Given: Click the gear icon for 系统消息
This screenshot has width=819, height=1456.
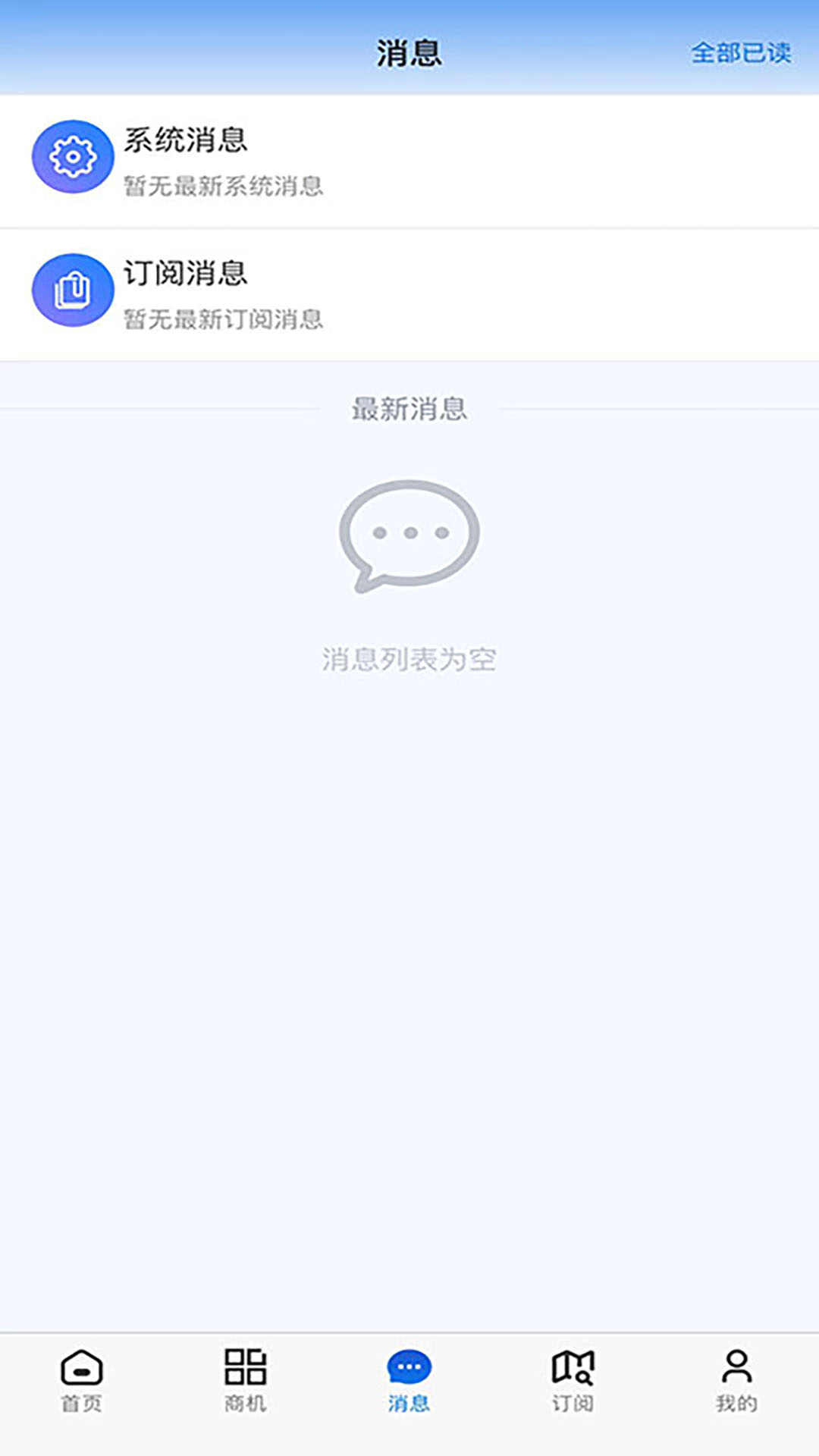Looking at the screenshot, I should pyautogui.click(x=73, y=157).
